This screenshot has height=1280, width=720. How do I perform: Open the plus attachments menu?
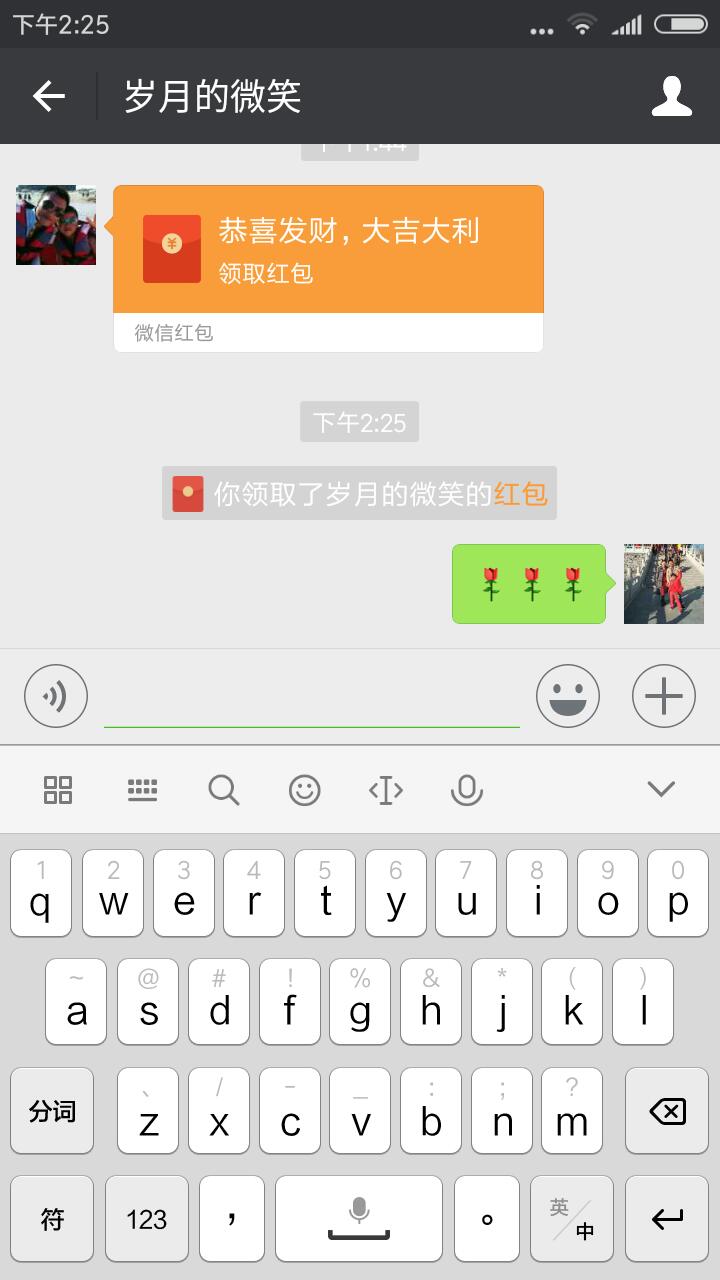(663, 696)
